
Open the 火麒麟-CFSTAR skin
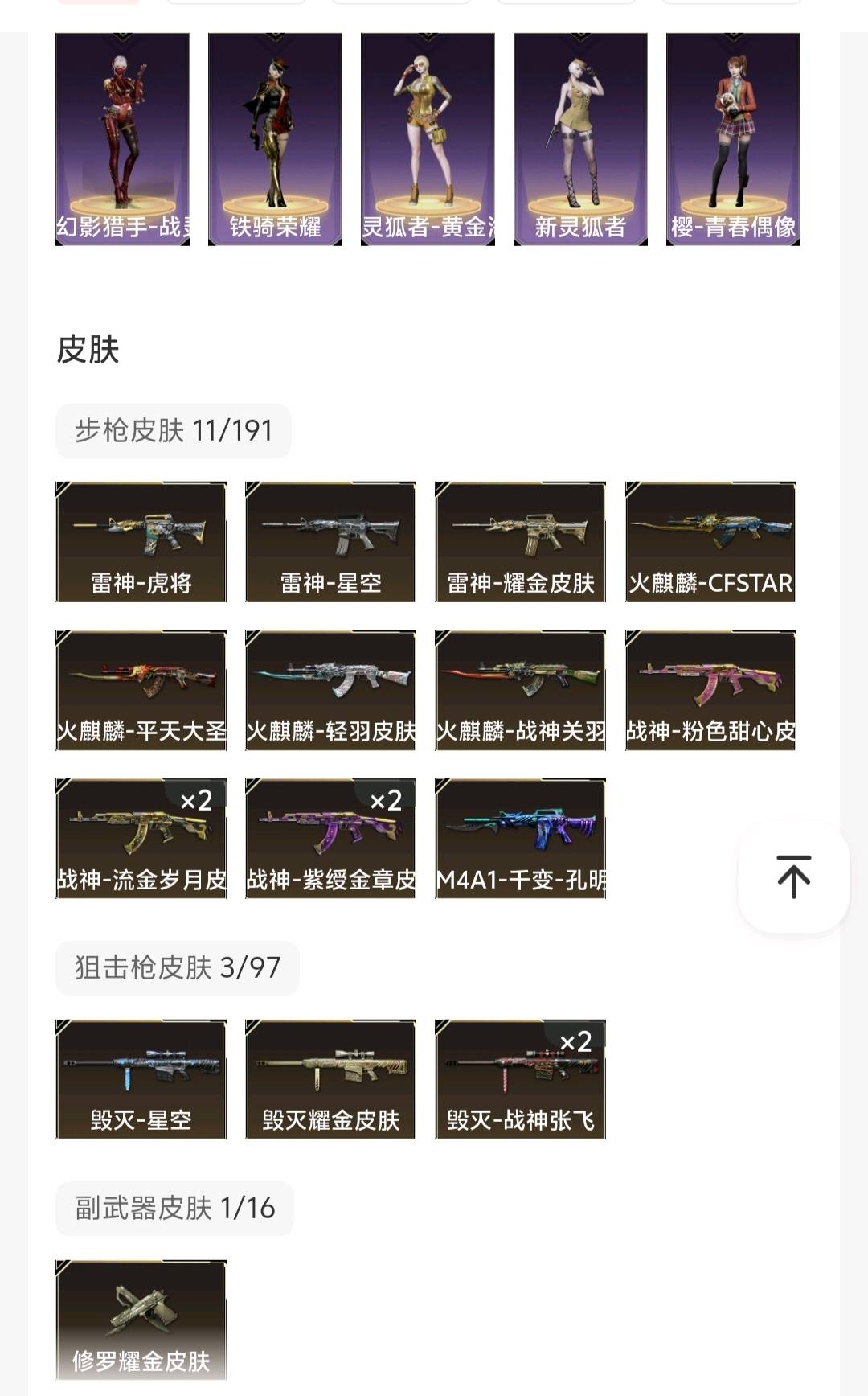pos(710,541)
